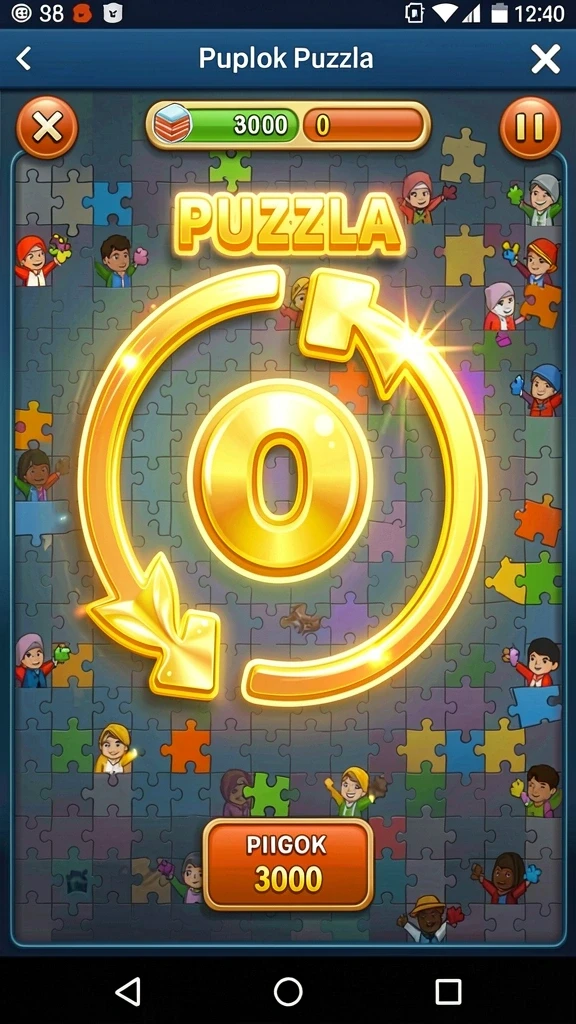Close the Puplok Puzzla screen with the white X
Image resolution: width=576 pixels, height=1024 pixels.
(545, 59)
